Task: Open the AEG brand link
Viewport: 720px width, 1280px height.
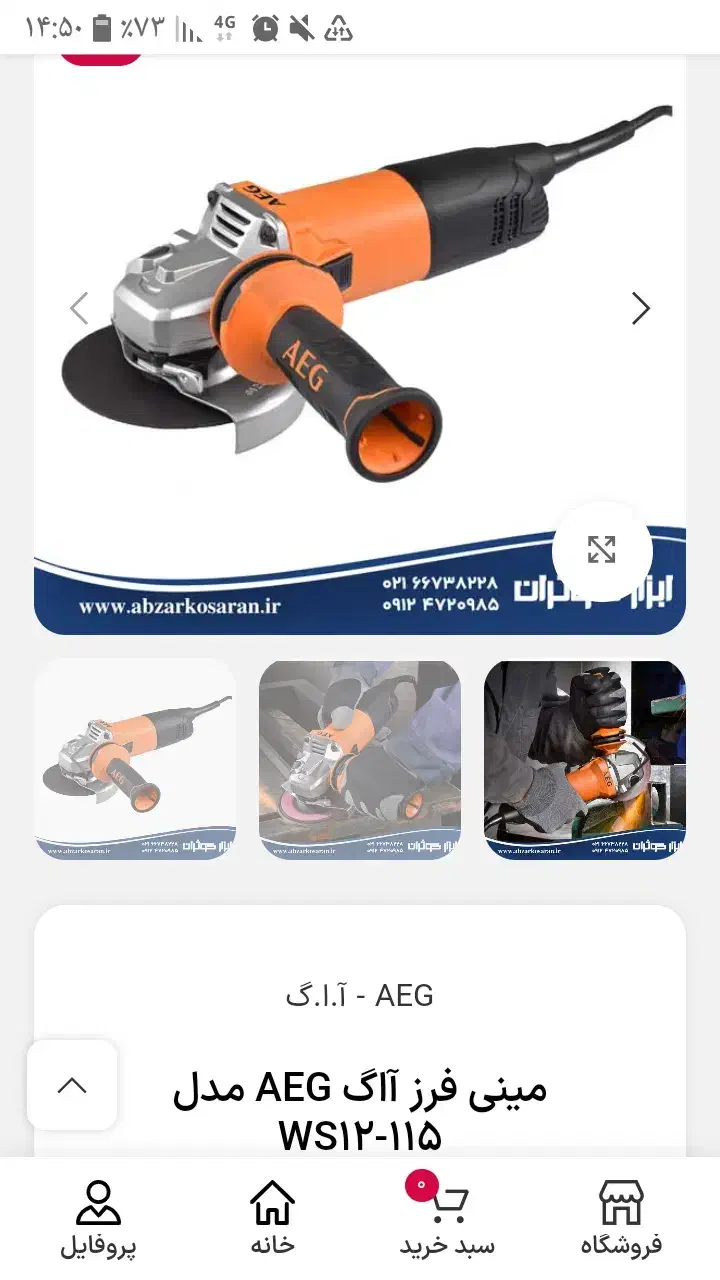Action: click(360, 995)
